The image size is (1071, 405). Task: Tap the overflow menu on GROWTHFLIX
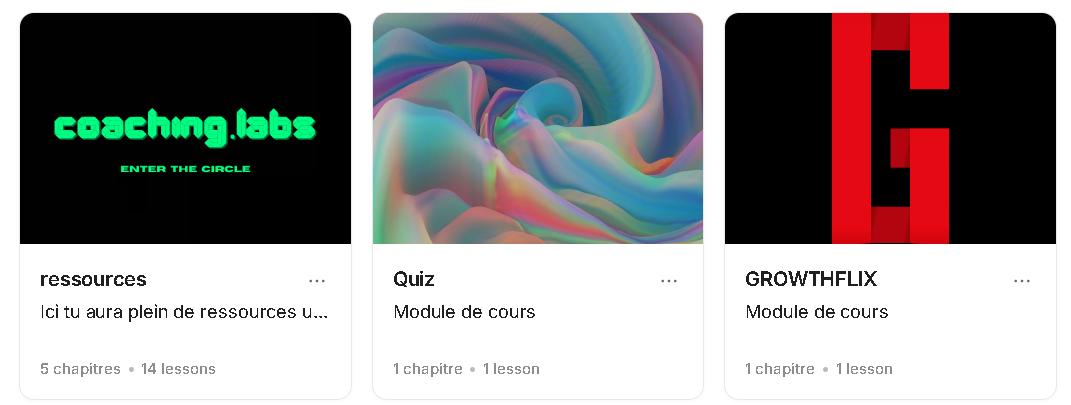1021,281
